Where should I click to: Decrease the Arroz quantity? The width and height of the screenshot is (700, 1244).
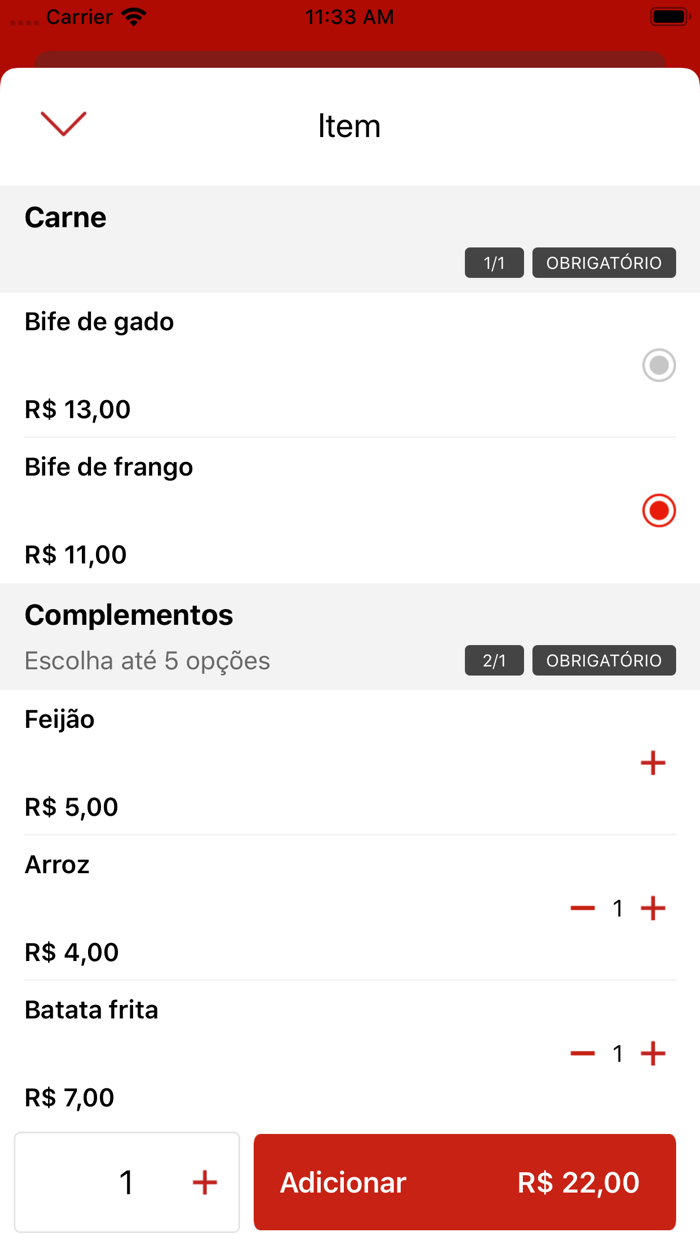(582, 908)
